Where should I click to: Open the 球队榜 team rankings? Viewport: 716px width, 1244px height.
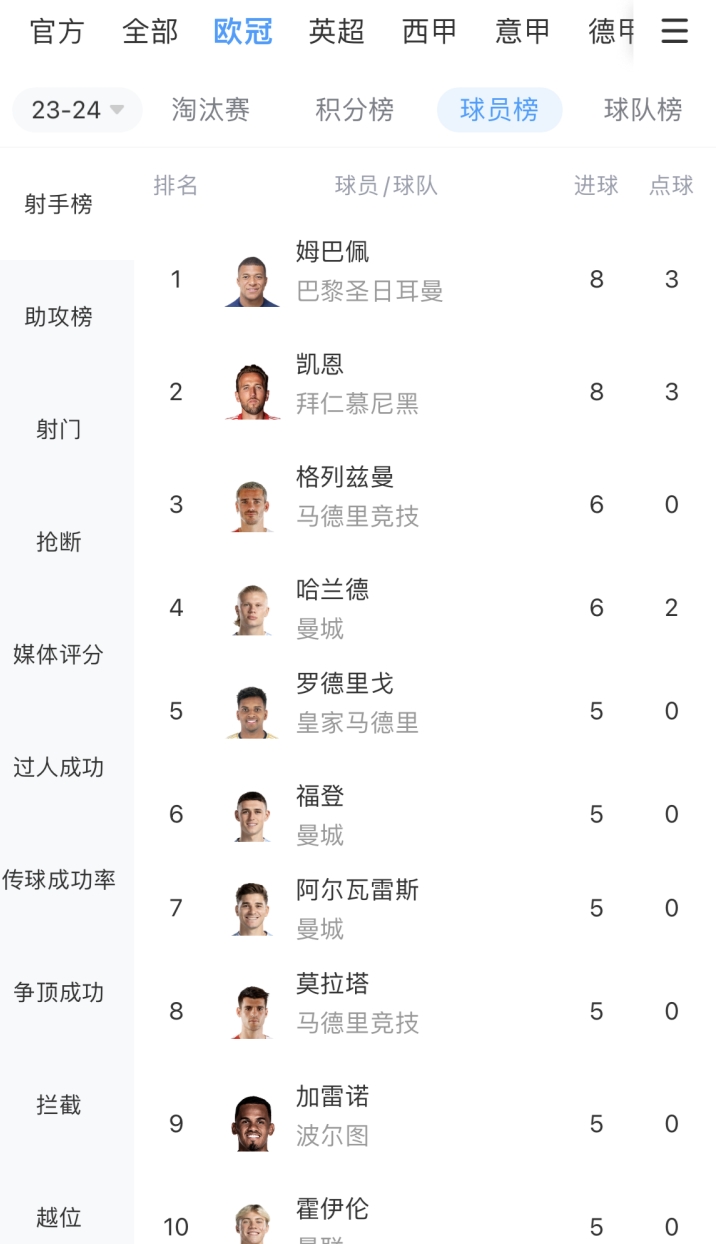tap(642, 110)
